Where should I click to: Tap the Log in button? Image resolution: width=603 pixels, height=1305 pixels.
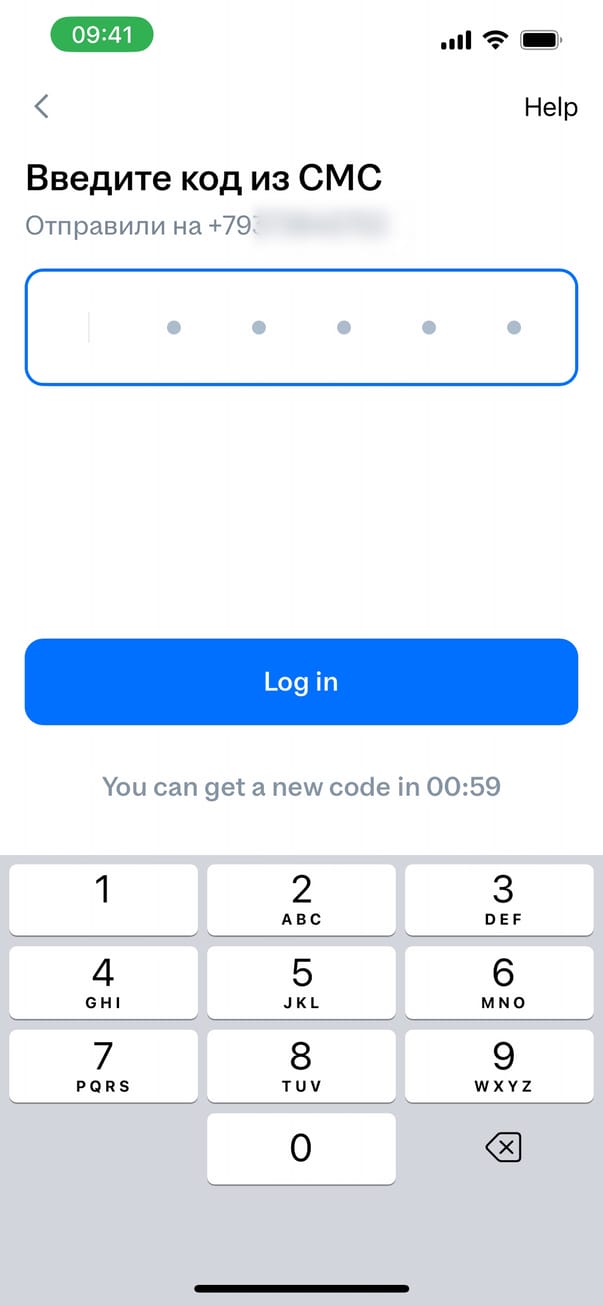pyautogui.click(x=301, y=682)
